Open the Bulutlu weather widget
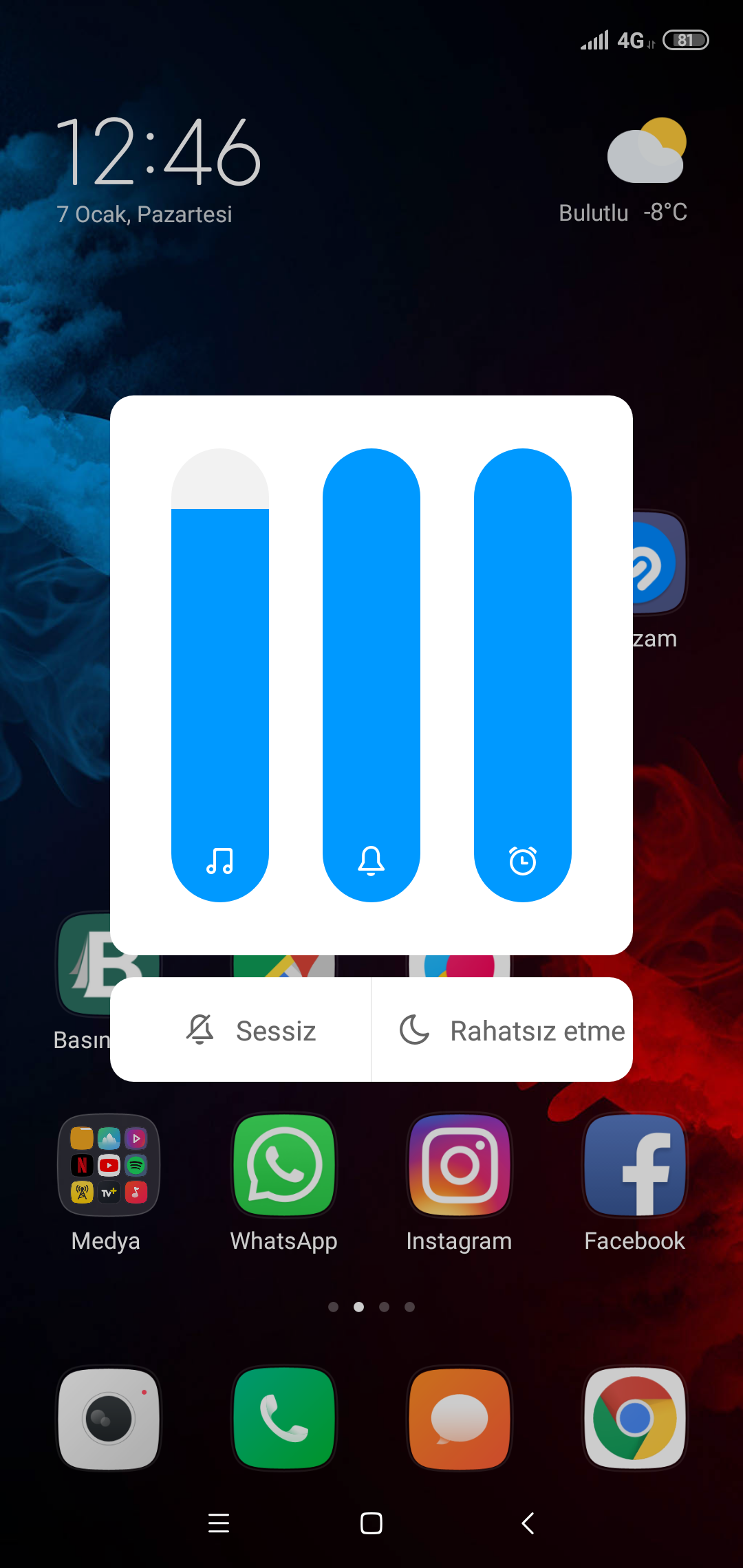Image resolution: width=743 pixels, height=1568 pixels. click(623, 171)
